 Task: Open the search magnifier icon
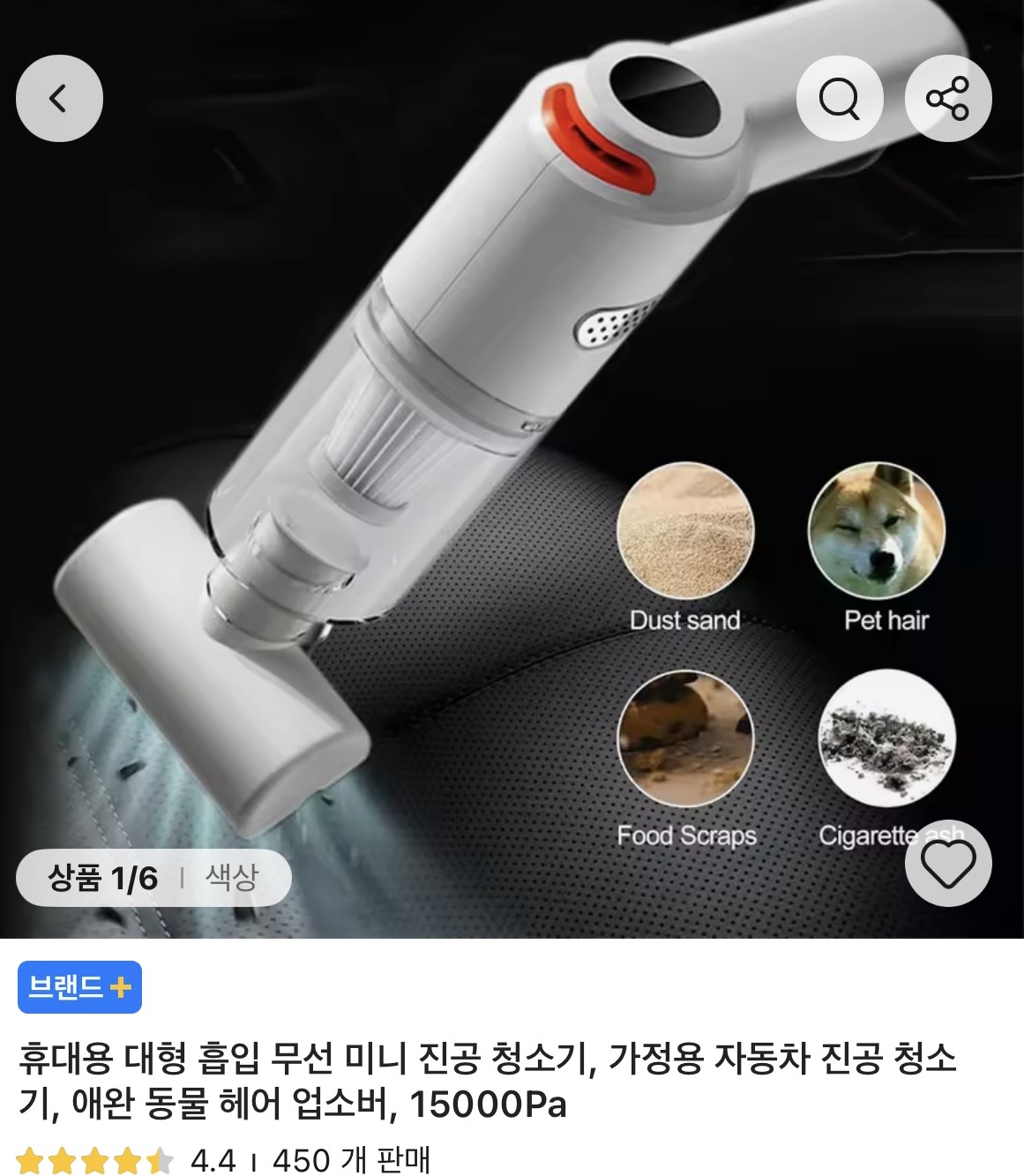[x=839, y=98]
